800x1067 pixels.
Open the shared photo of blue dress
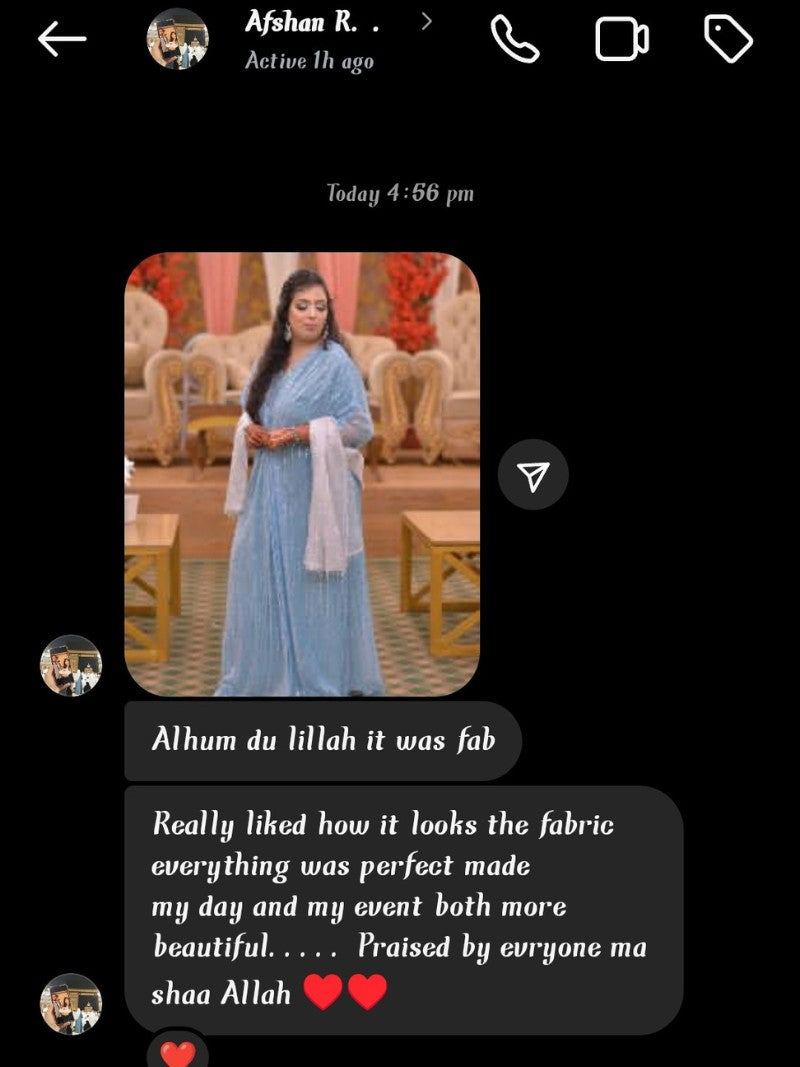click(x=302, y=474)
